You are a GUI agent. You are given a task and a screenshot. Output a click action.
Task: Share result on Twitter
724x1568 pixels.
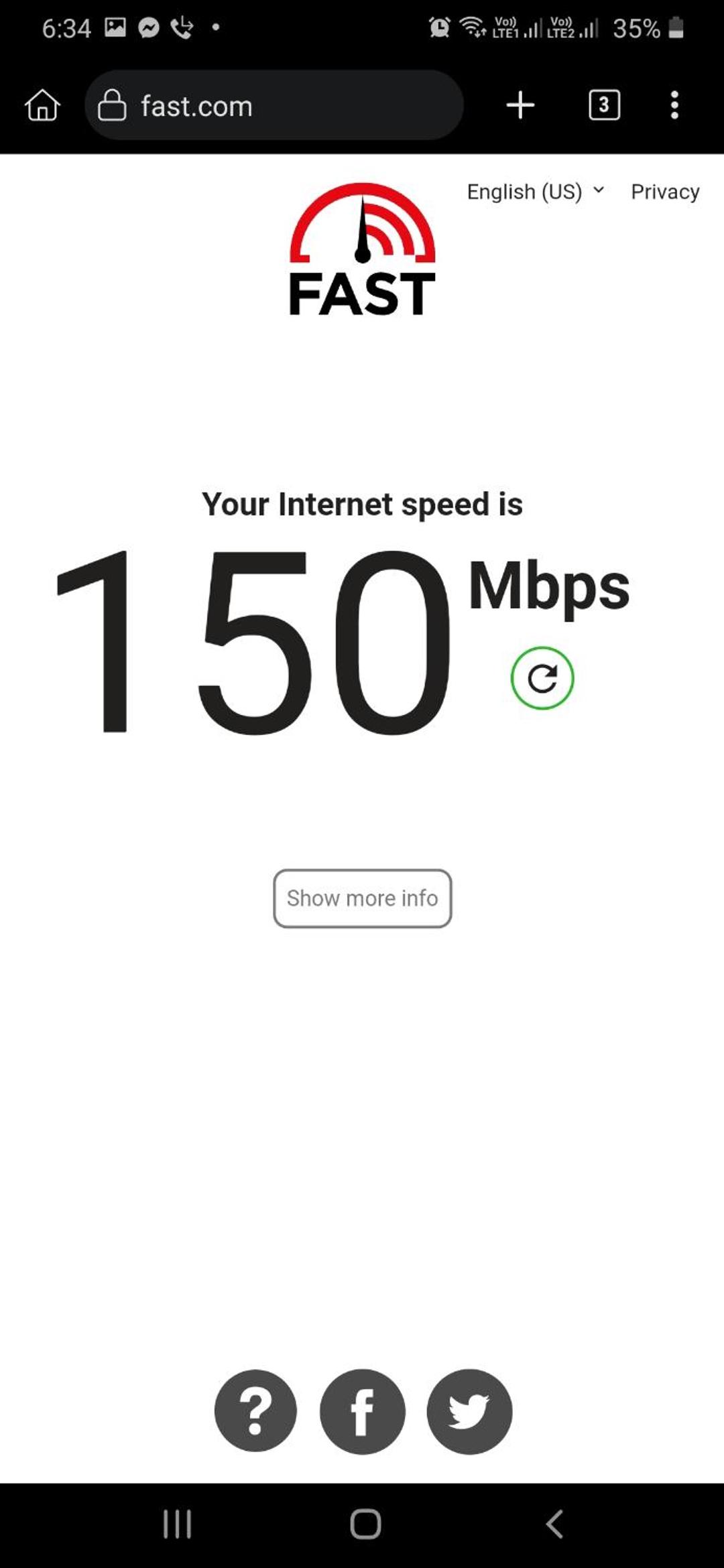(x=469, y=1411)
